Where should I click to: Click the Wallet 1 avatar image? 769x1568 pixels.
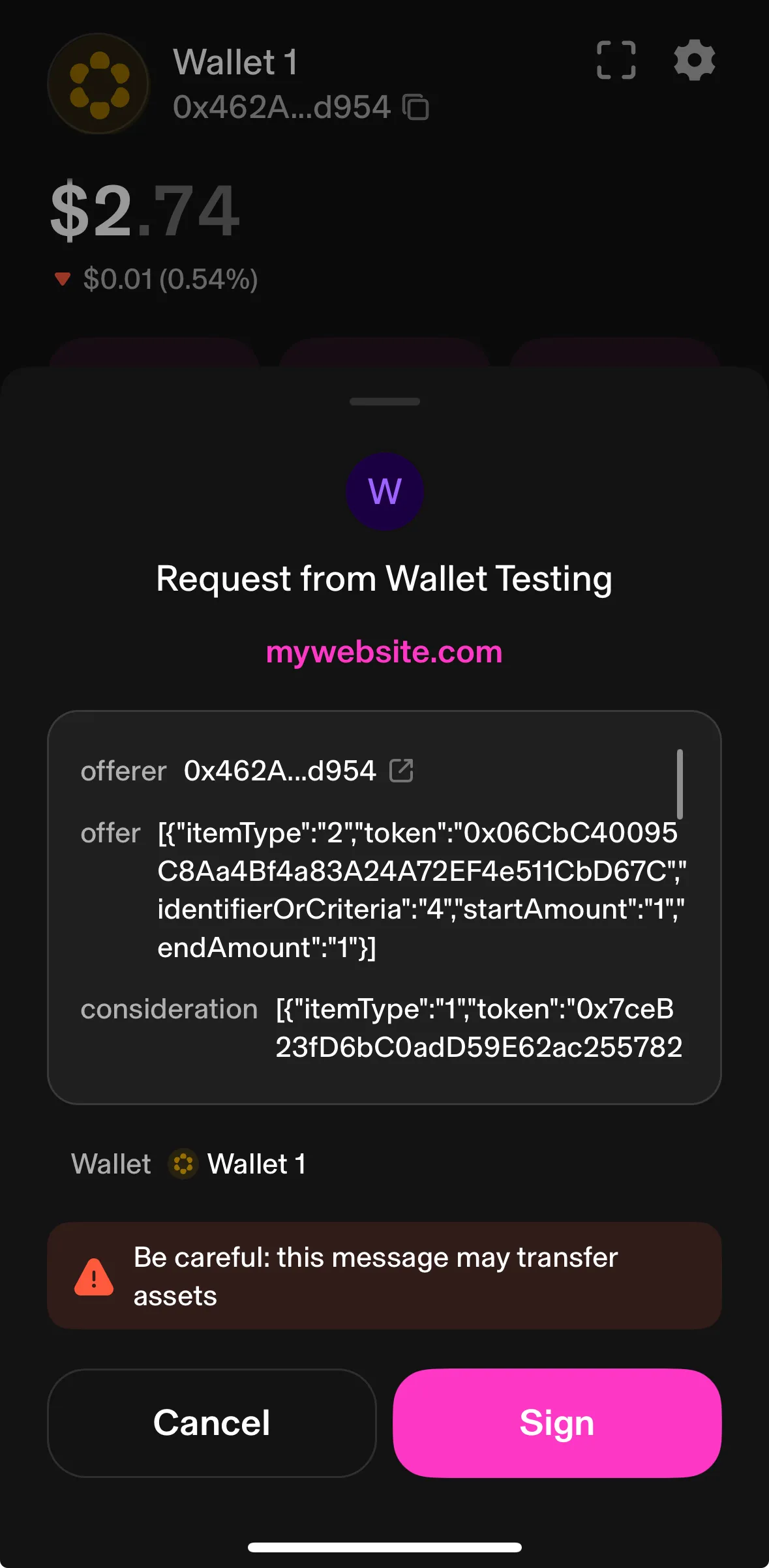coord(98,83)
